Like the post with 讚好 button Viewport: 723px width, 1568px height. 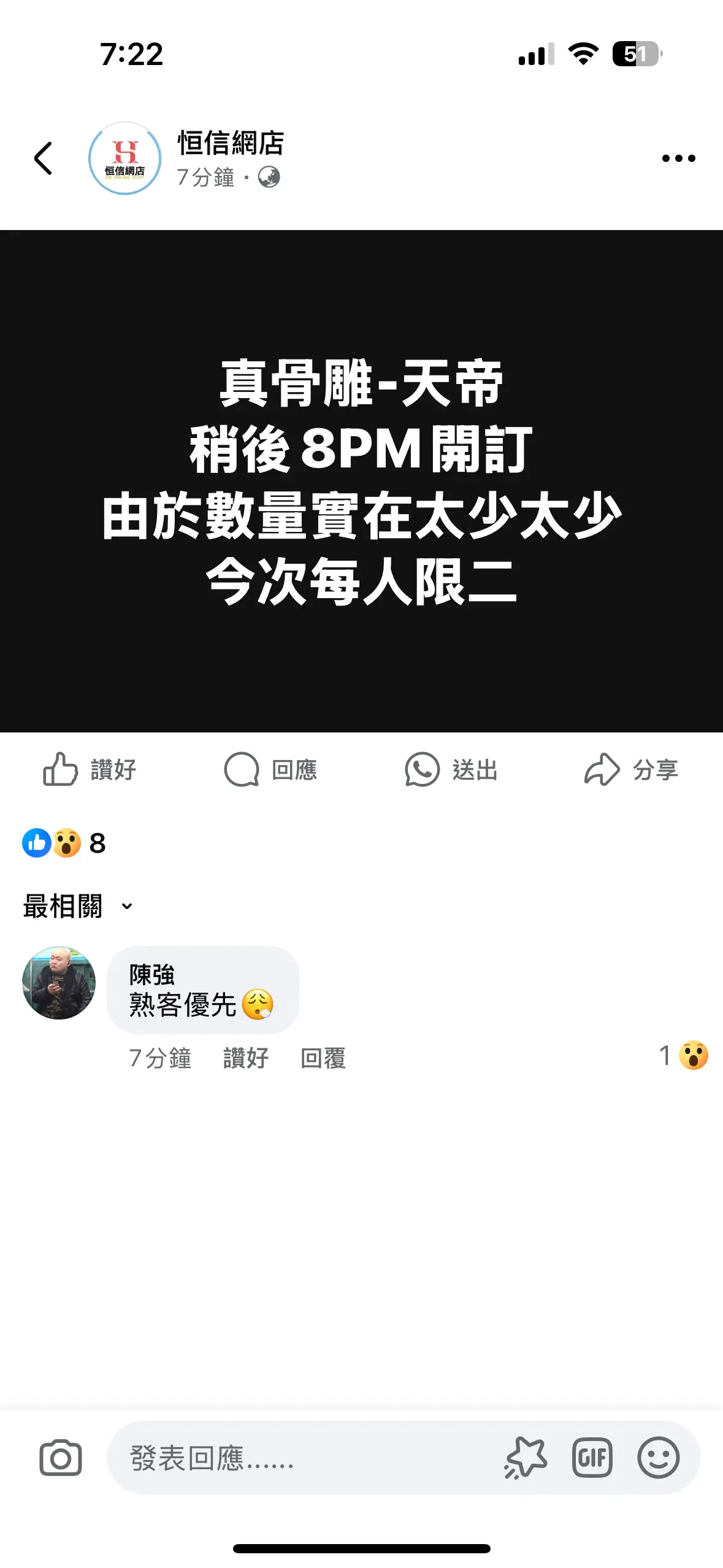coord(90,769)
